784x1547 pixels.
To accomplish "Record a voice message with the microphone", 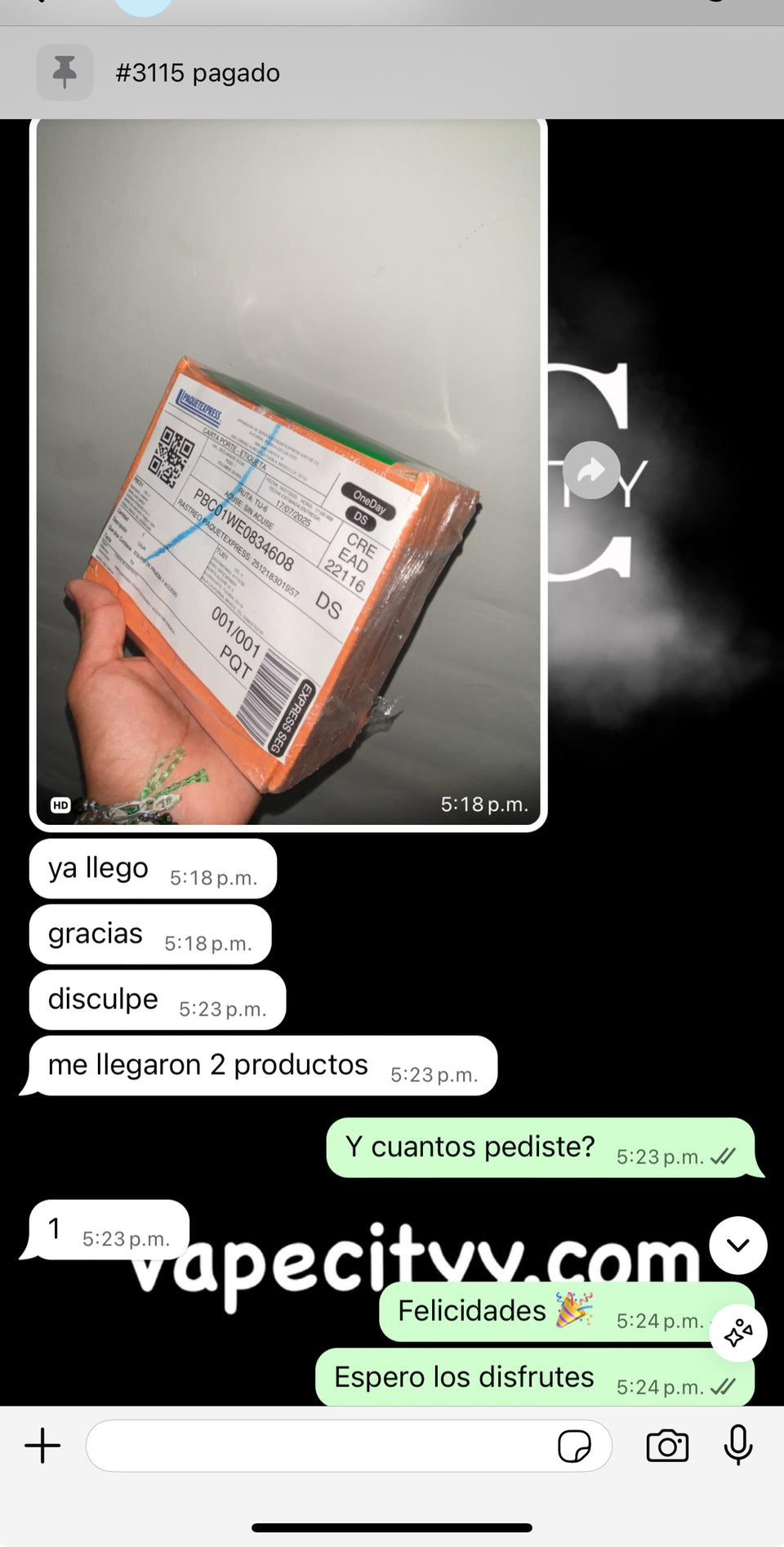I will coord(737,1445).
